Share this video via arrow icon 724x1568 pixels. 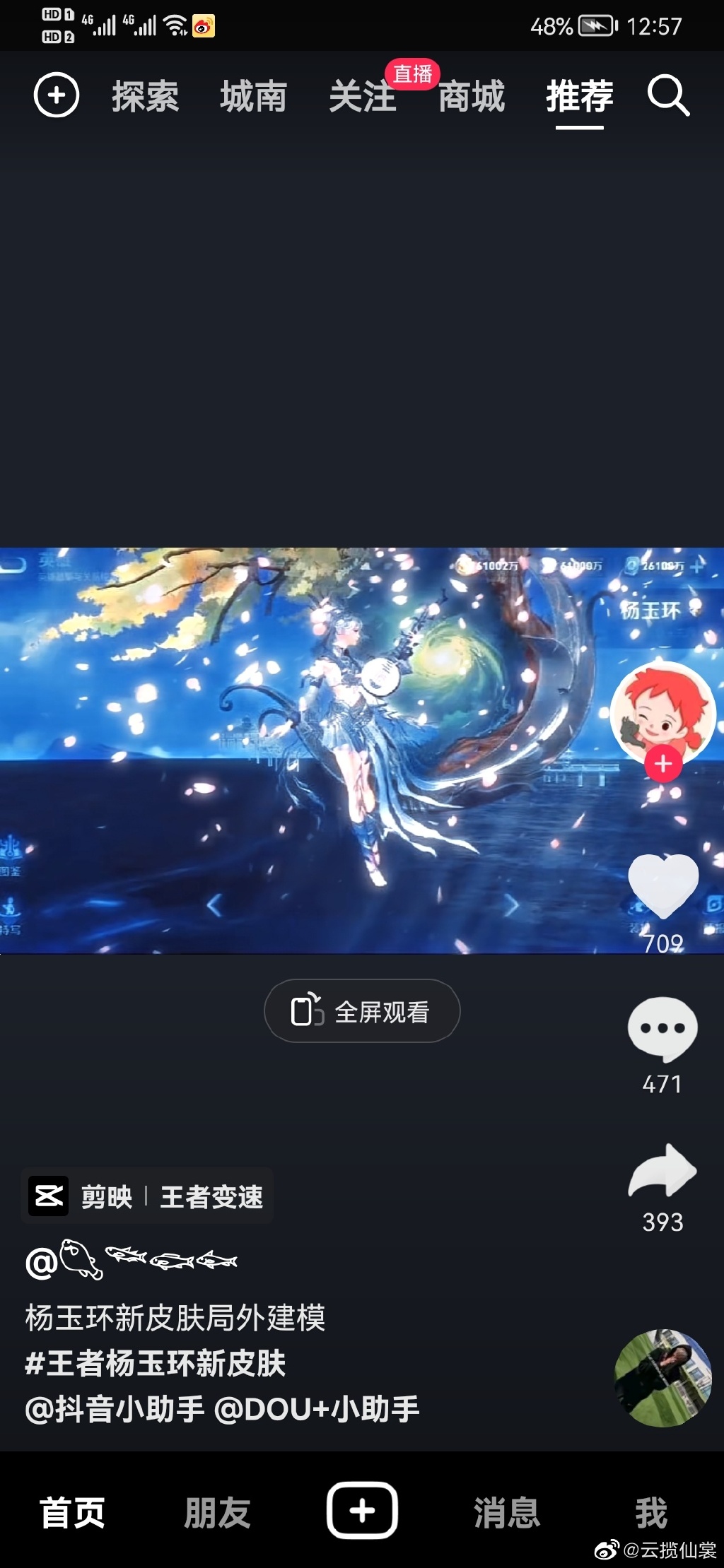point(662,1171)
